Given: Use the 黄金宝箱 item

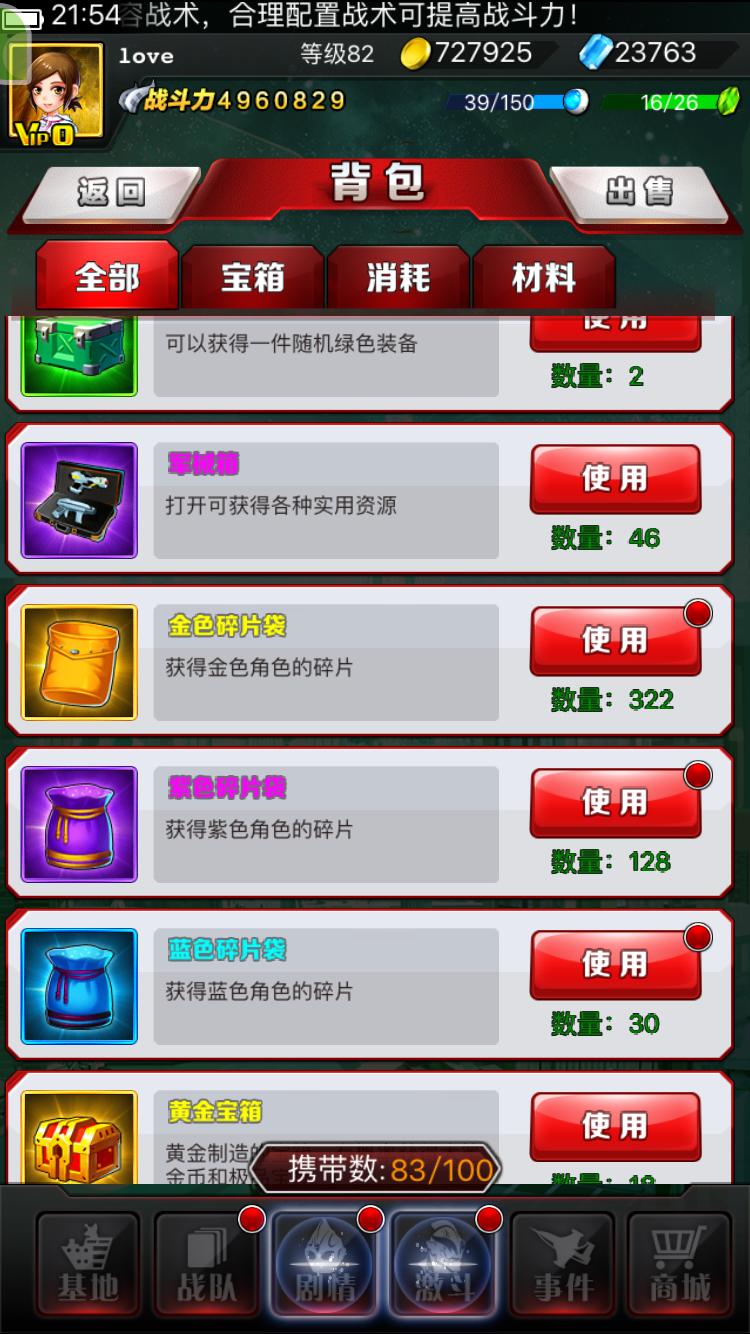Looking at the screenshot, I should click(x=615, y=1126).
